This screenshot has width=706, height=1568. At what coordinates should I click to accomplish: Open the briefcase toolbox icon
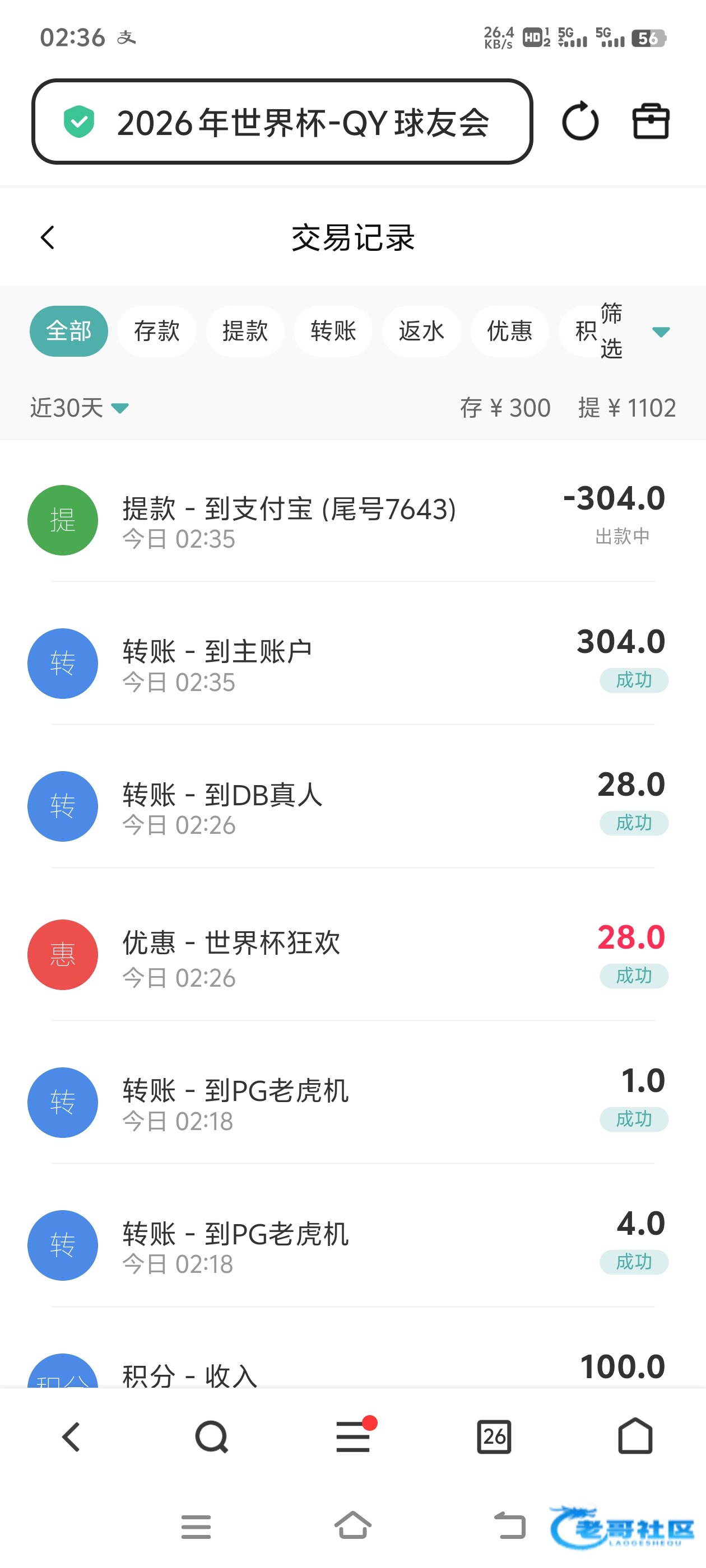(x=651, y=121)
